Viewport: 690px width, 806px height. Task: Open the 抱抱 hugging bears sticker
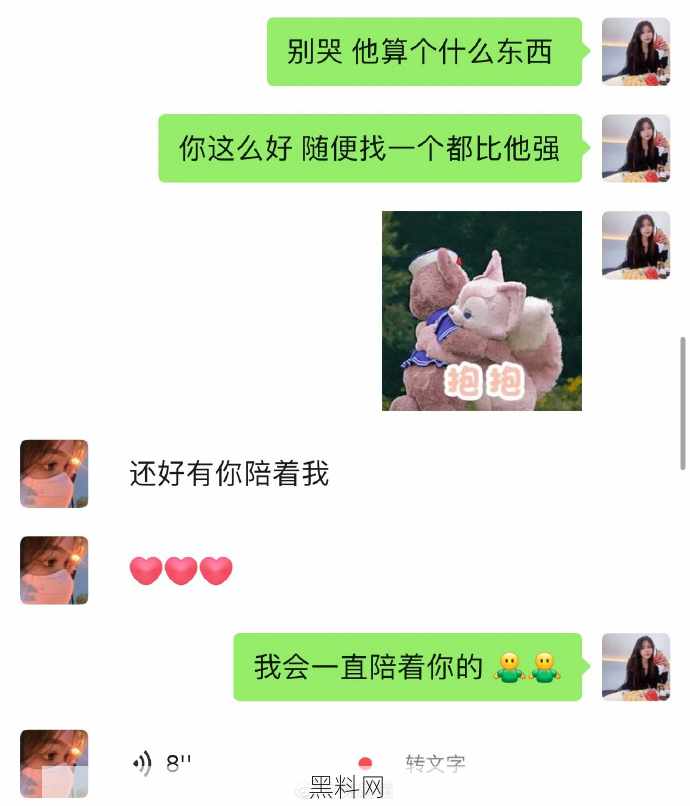coord(481,310)
